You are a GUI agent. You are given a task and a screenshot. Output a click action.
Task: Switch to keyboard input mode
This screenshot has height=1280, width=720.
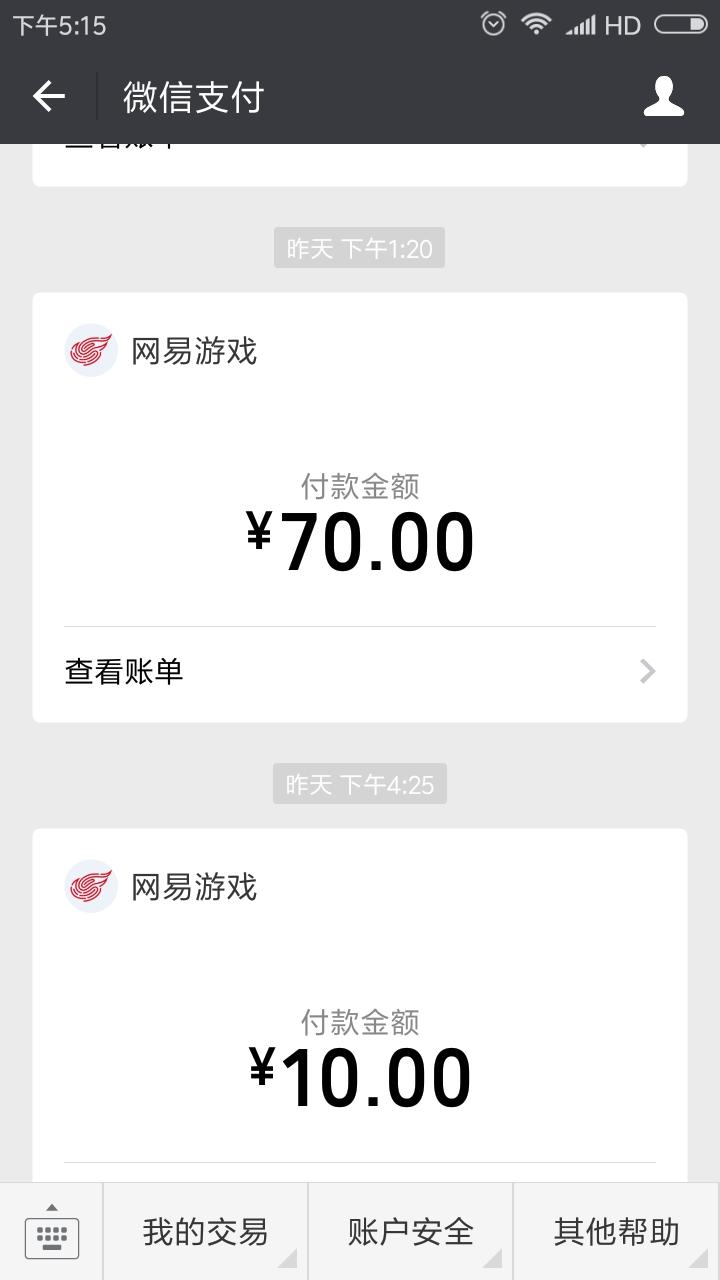tap(51, 1232)
